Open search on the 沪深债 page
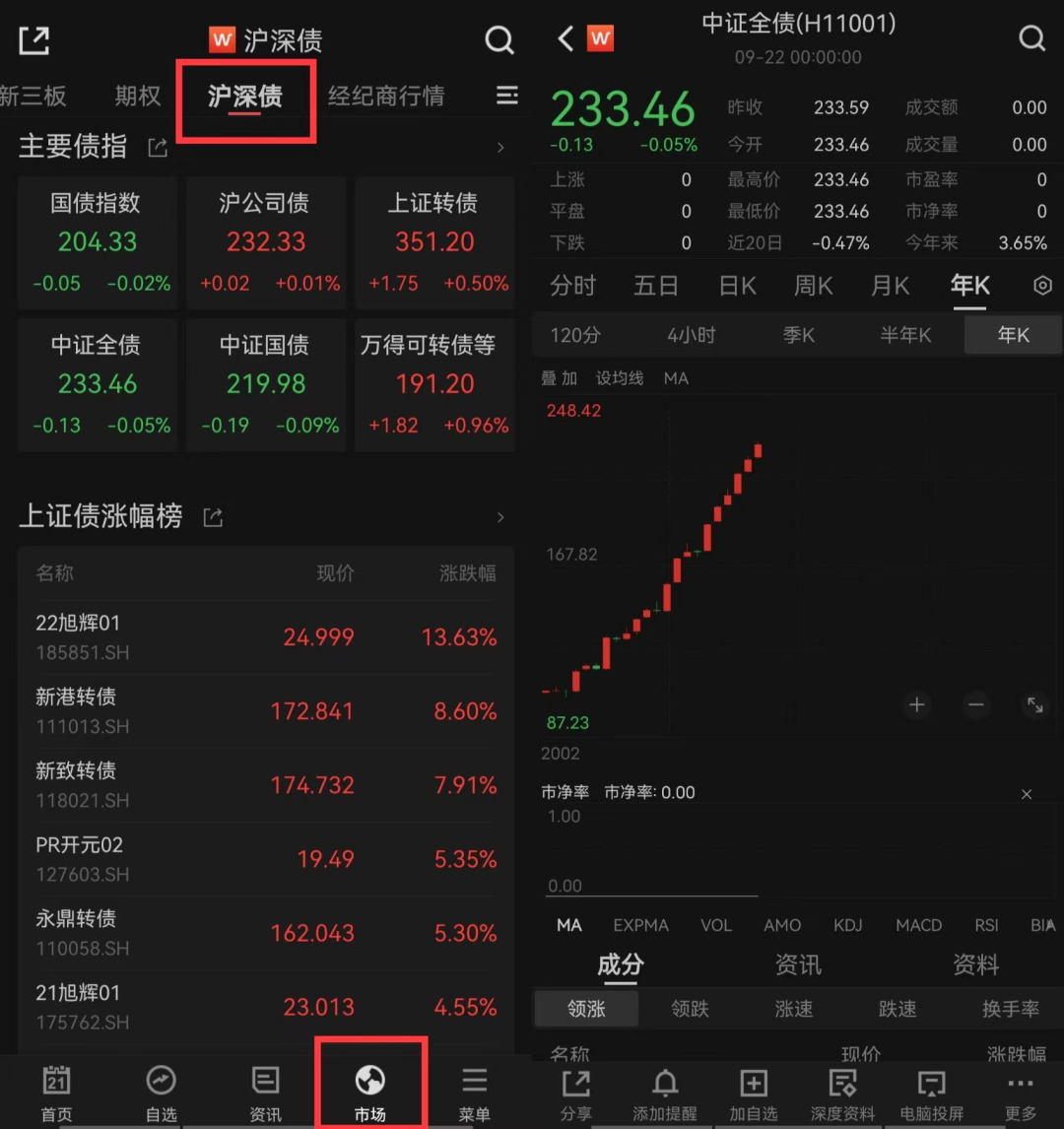1064x1129 pixels. pos(499,40)
